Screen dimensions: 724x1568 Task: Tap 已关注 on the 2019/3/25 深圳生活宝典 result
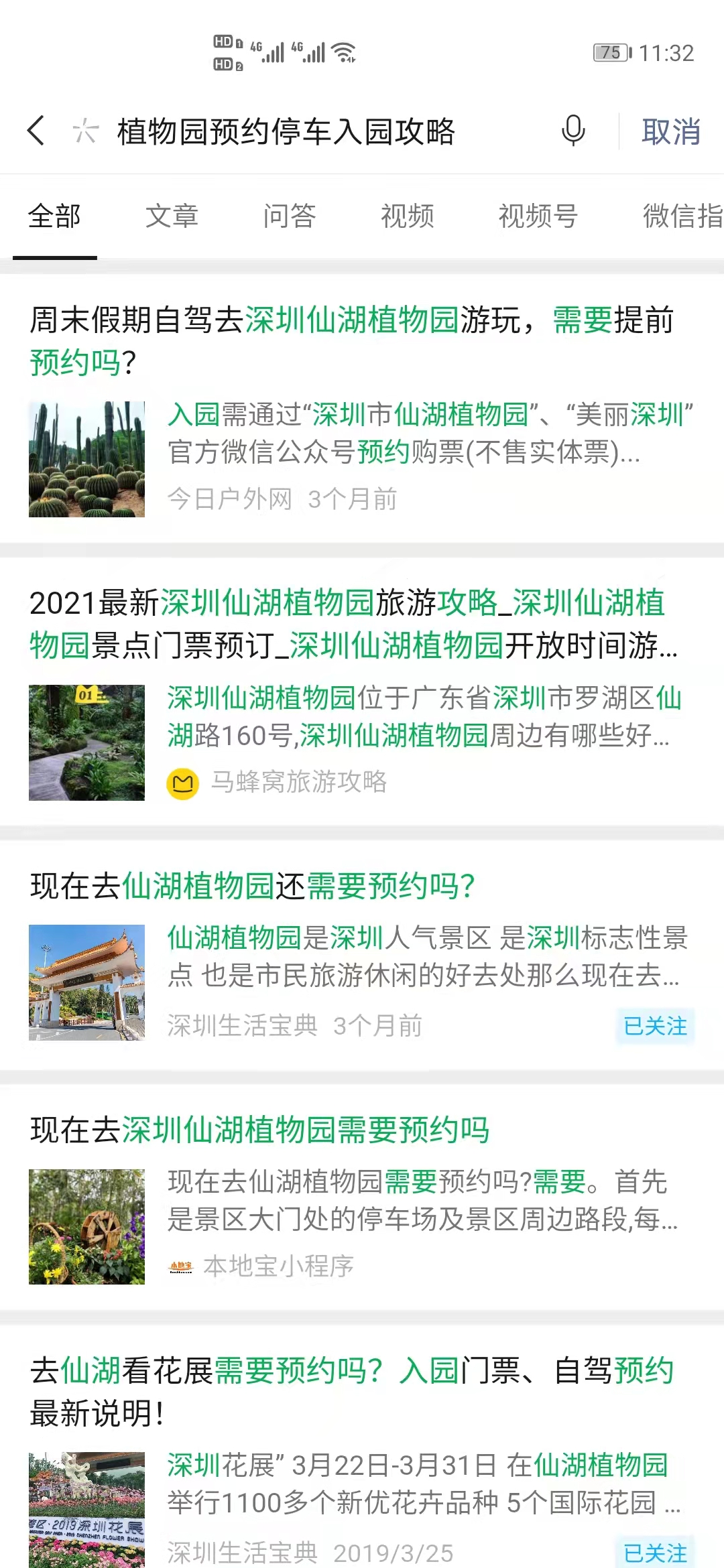click(x=655, y=1553)
